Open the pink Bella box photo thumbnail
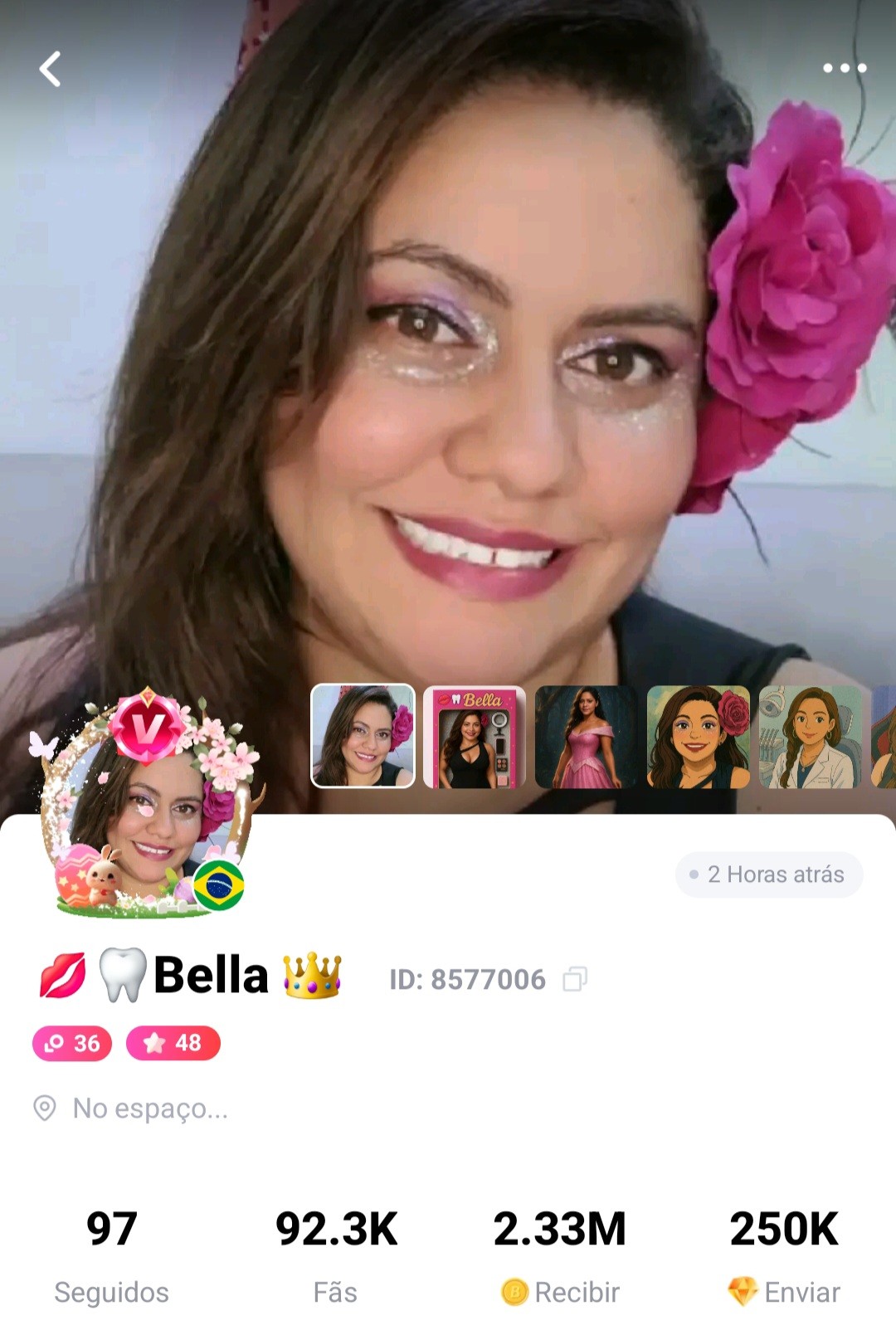This screenshot has height=1325, width=896. click(x=475, y=736)
